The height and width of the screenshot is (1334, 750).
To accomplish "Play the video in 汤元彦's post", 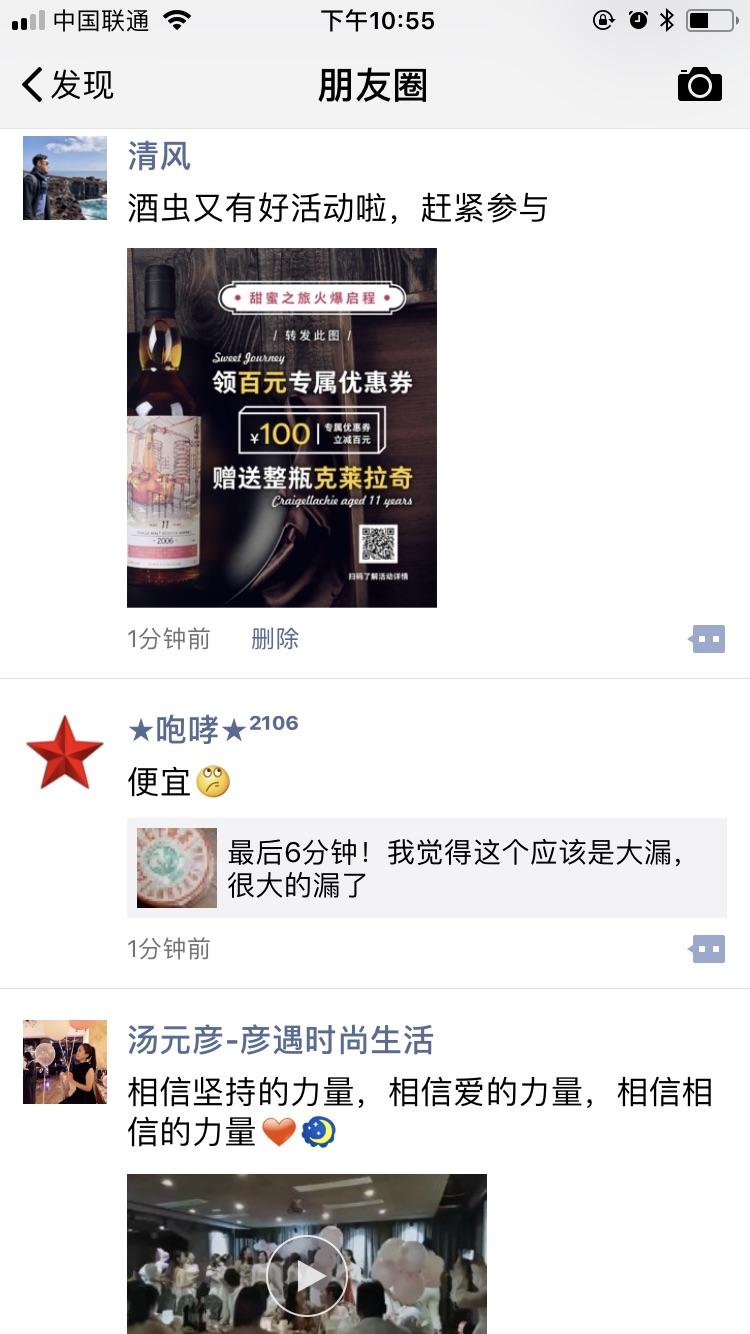I will (x=305, y=1276).
